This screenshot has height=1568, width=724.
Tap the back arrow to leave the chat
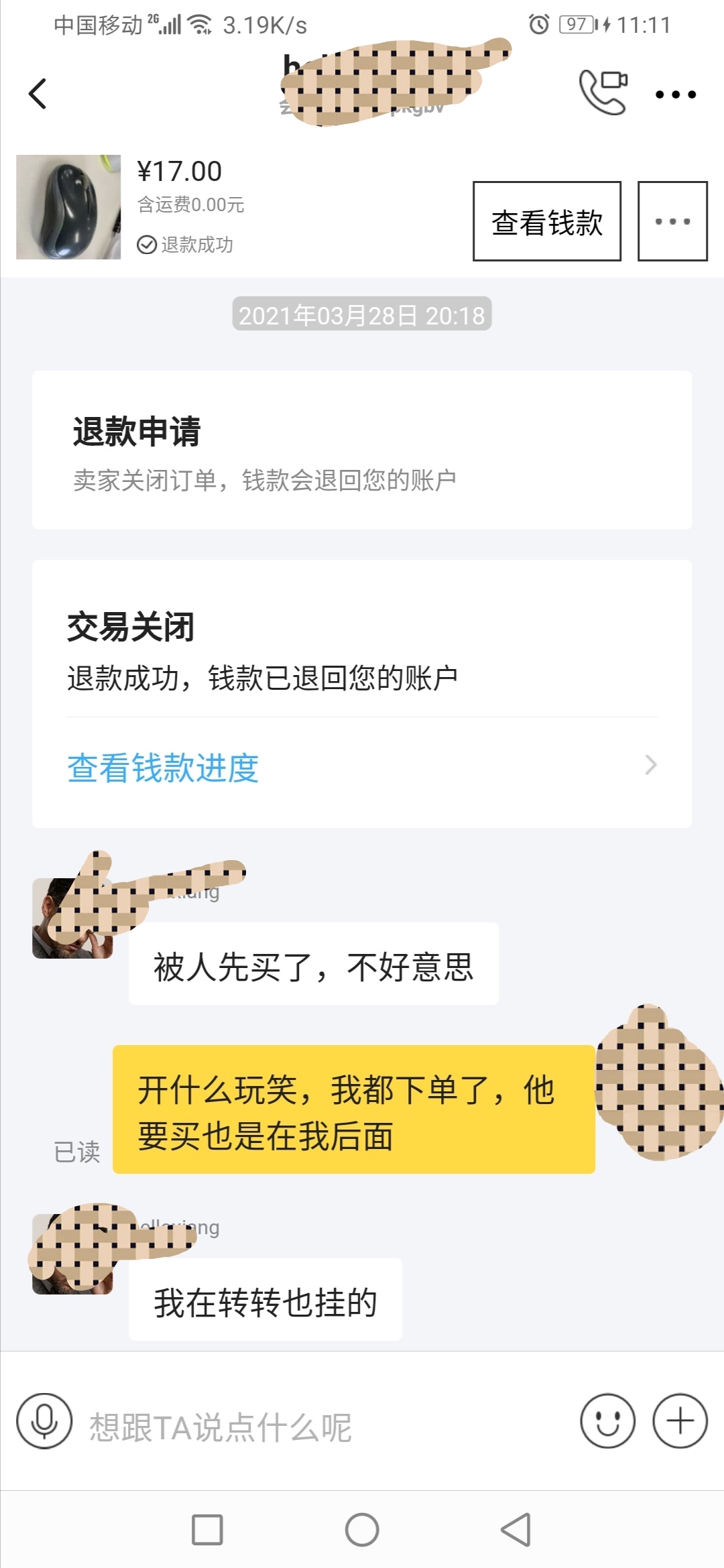(x=38, y=94)
